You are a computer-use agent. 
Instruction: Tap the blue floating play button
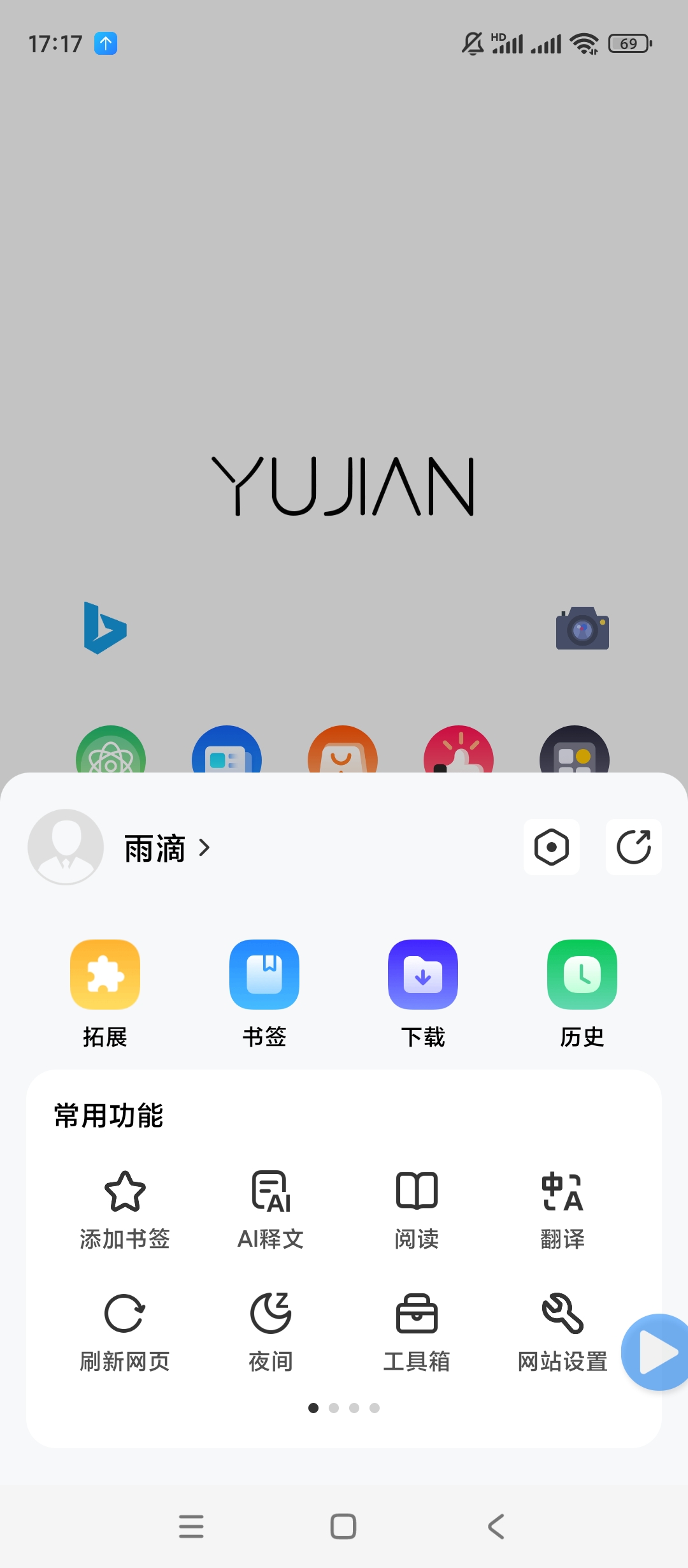[656, 1352]
